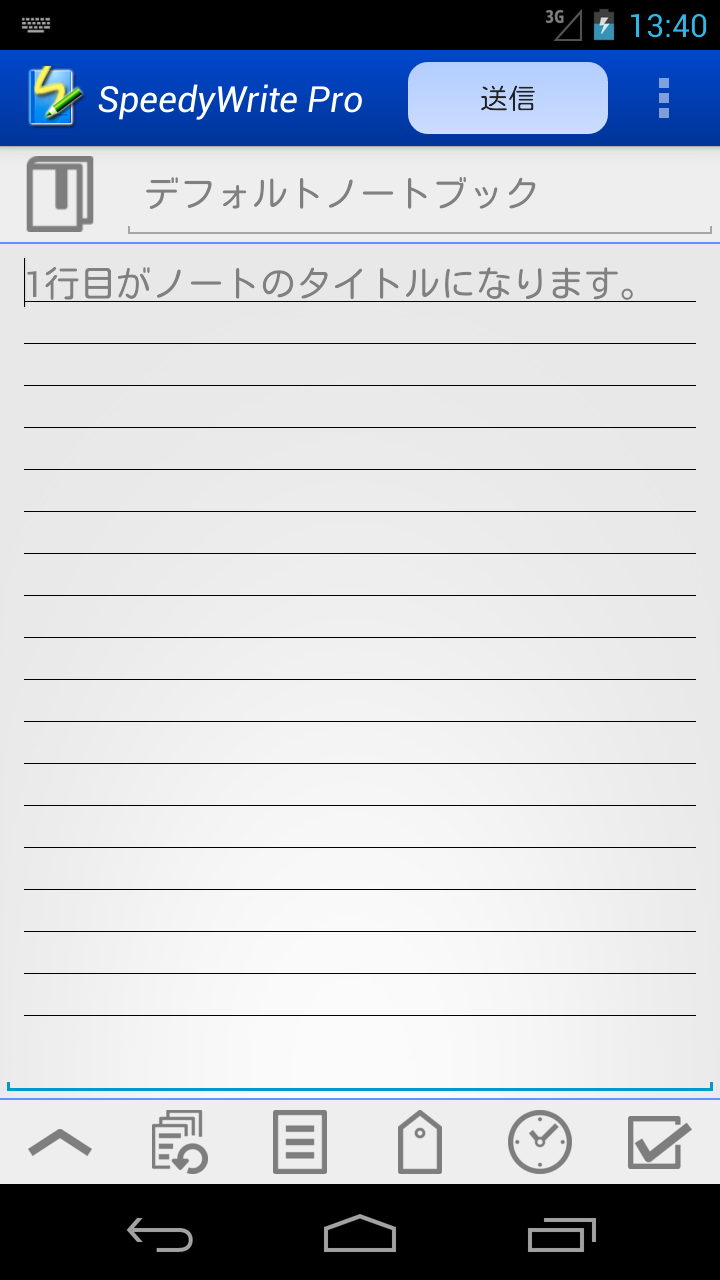720x1280 pixels.
Task: Open the system recent apps
Action: click(562, 1234)
